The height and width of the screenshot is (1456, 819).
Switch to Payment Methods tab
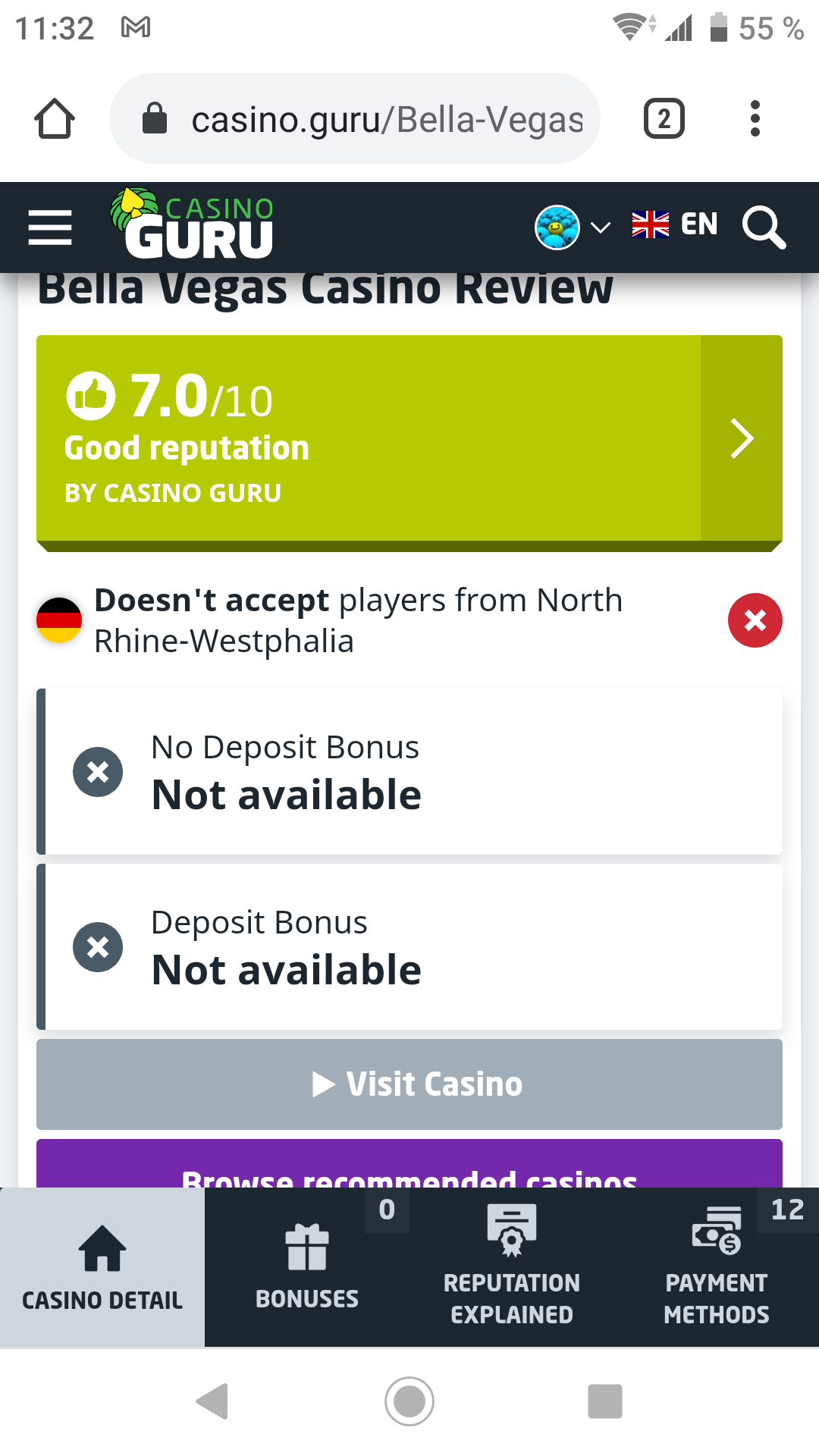(x=717, y=1267)
